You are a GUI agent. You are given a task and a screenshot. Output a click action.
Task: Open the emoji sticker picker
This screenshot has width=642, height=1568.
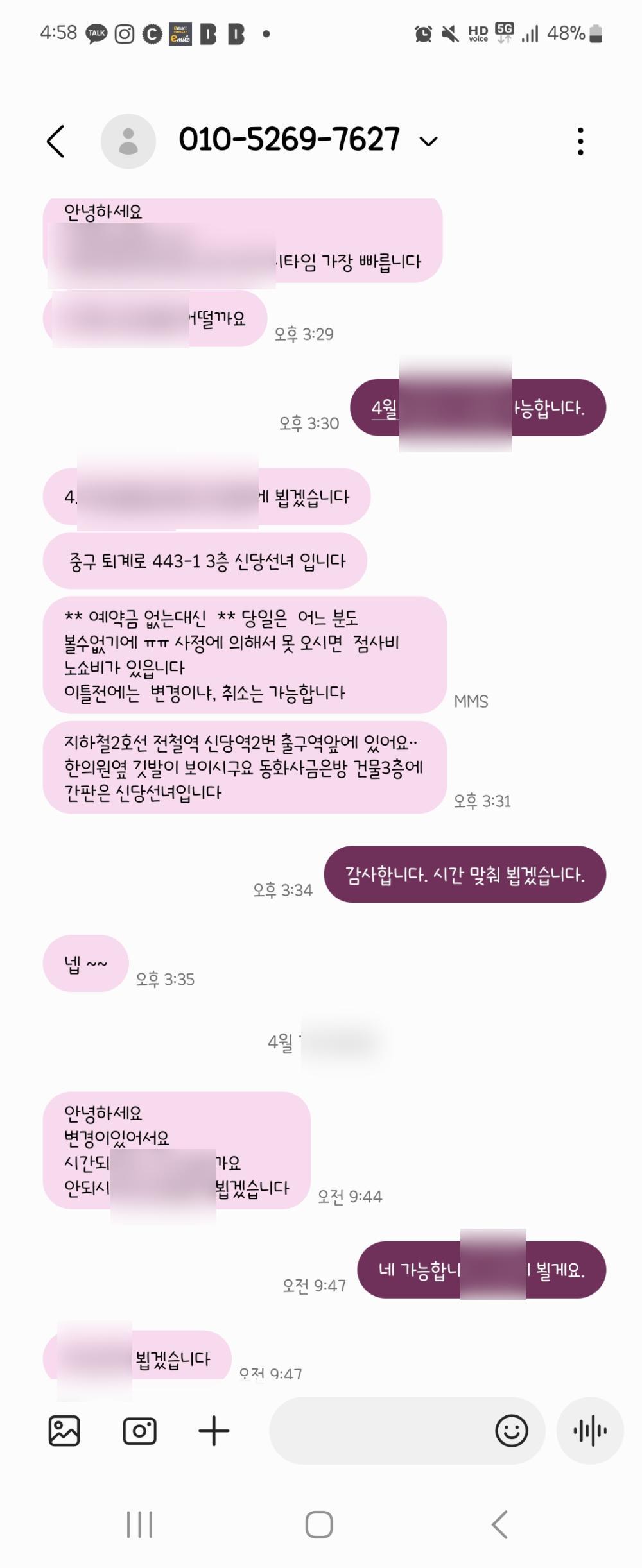pos(512,1431)
